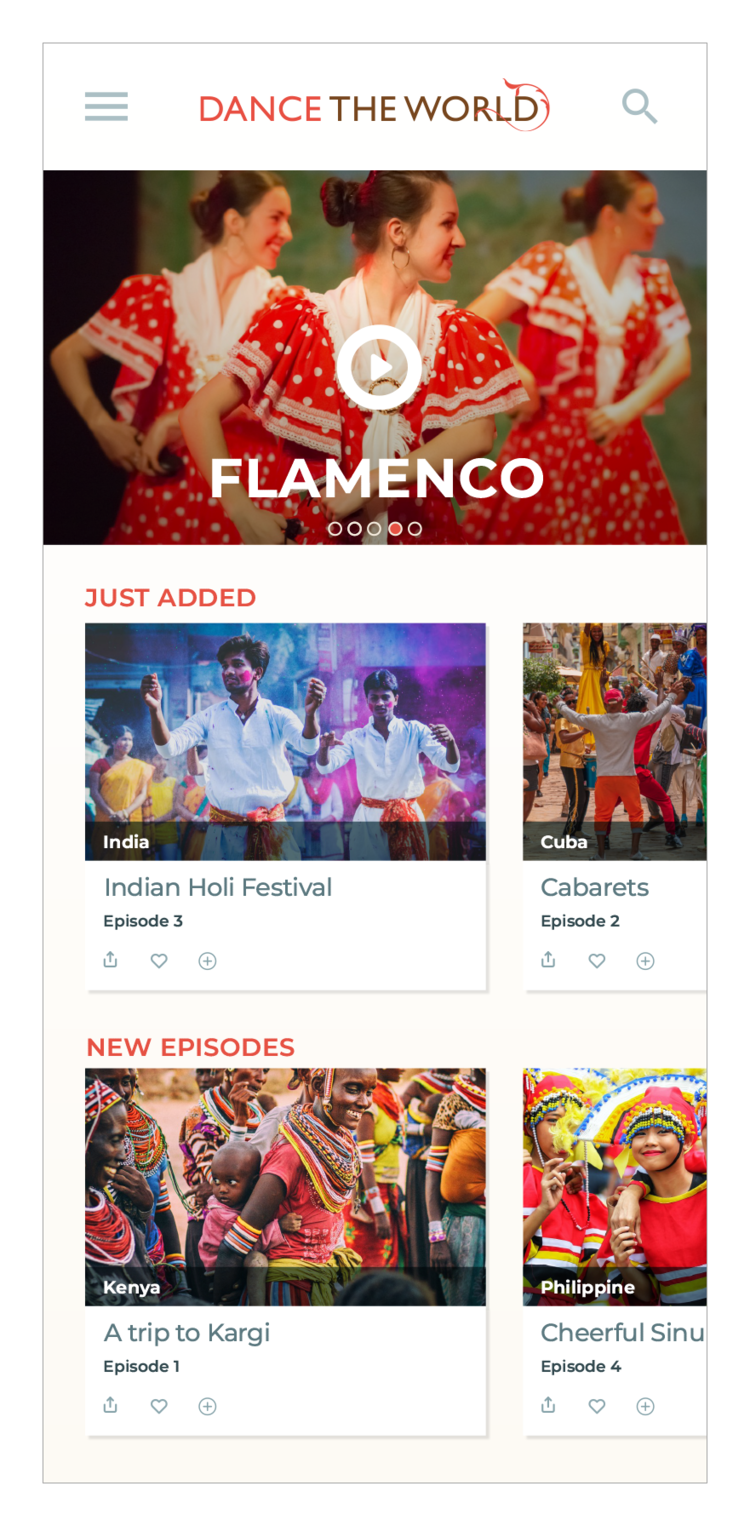Screen dimensions: 750x1526
Task: Open the Indian Holi Festival card
Action: (x=286, y=806)
